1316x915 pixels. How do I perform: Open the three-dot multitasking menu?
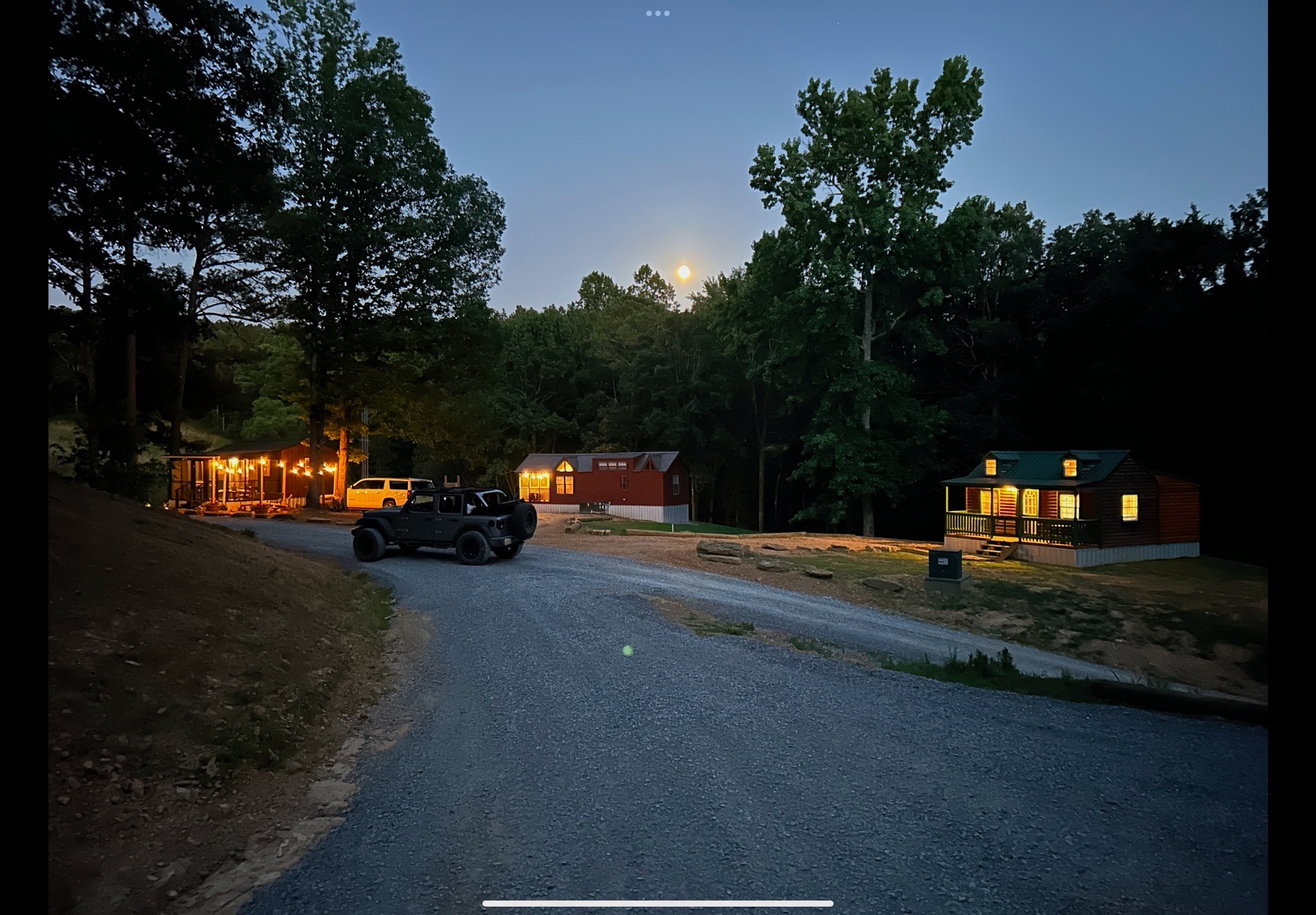pos(657,13)
